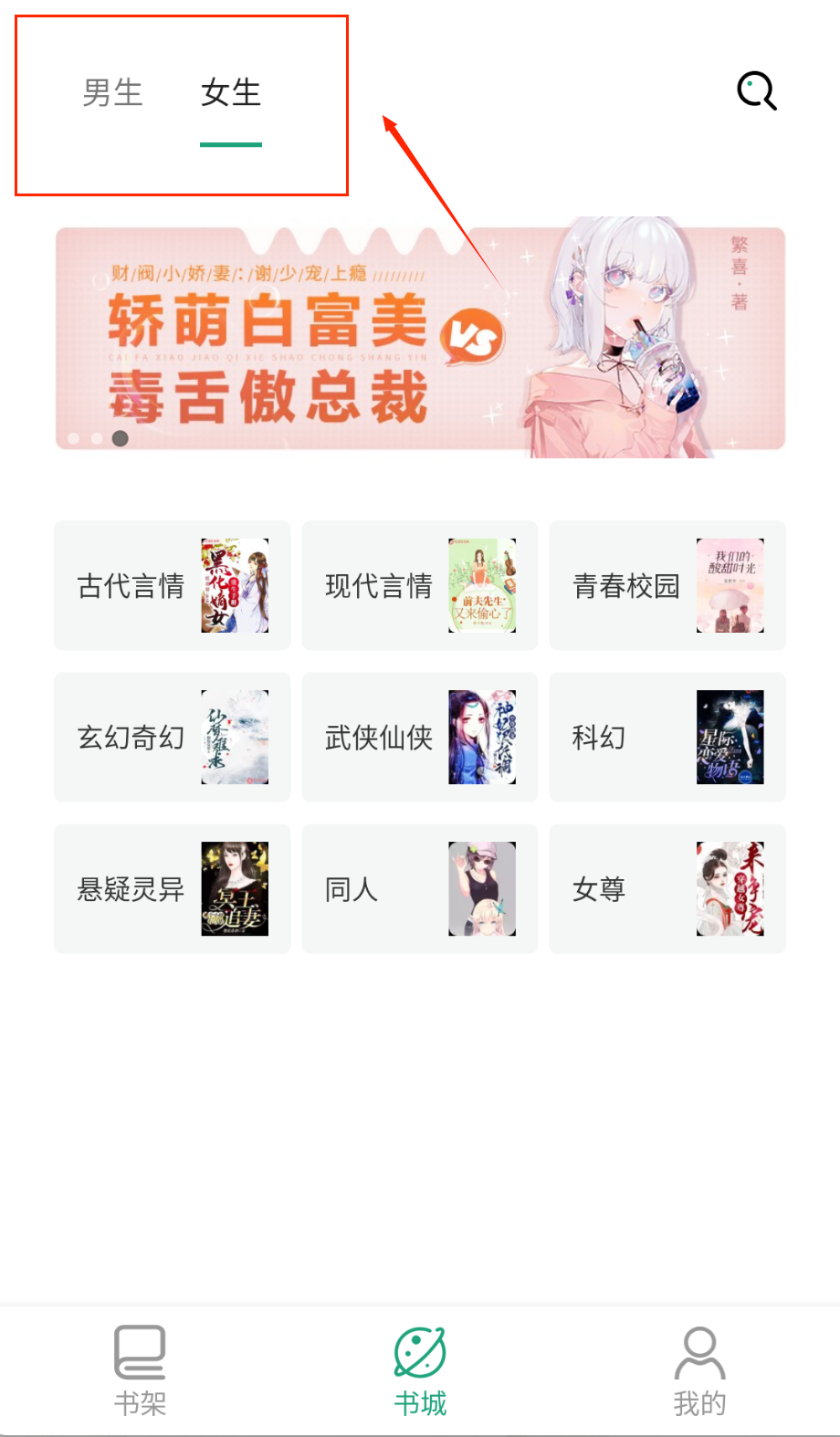Open the 娇萌白富美 promotional banner
This screenshot has width=840, height=1437.
(420, 338)
